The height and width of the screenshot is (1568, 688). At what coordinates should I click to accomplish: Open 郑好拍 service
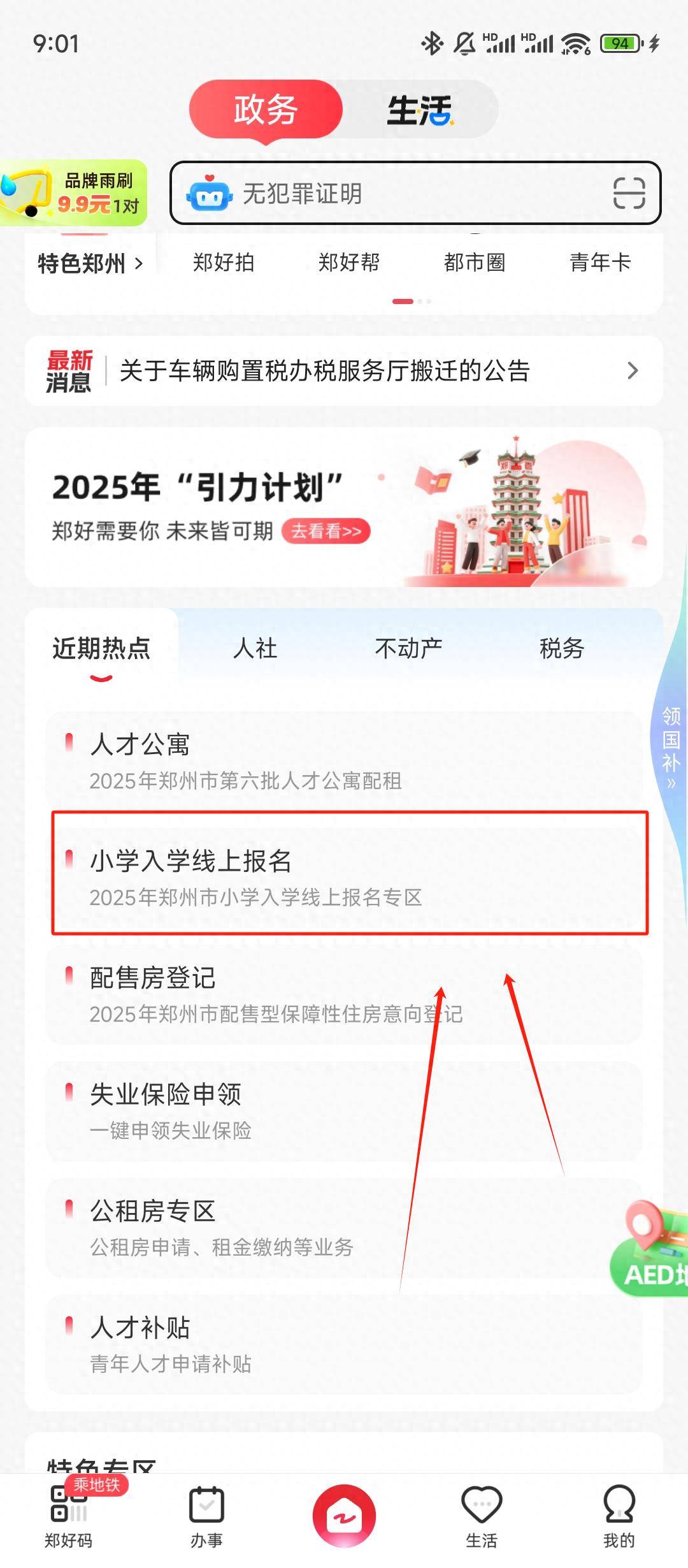[x=224, y=262]
